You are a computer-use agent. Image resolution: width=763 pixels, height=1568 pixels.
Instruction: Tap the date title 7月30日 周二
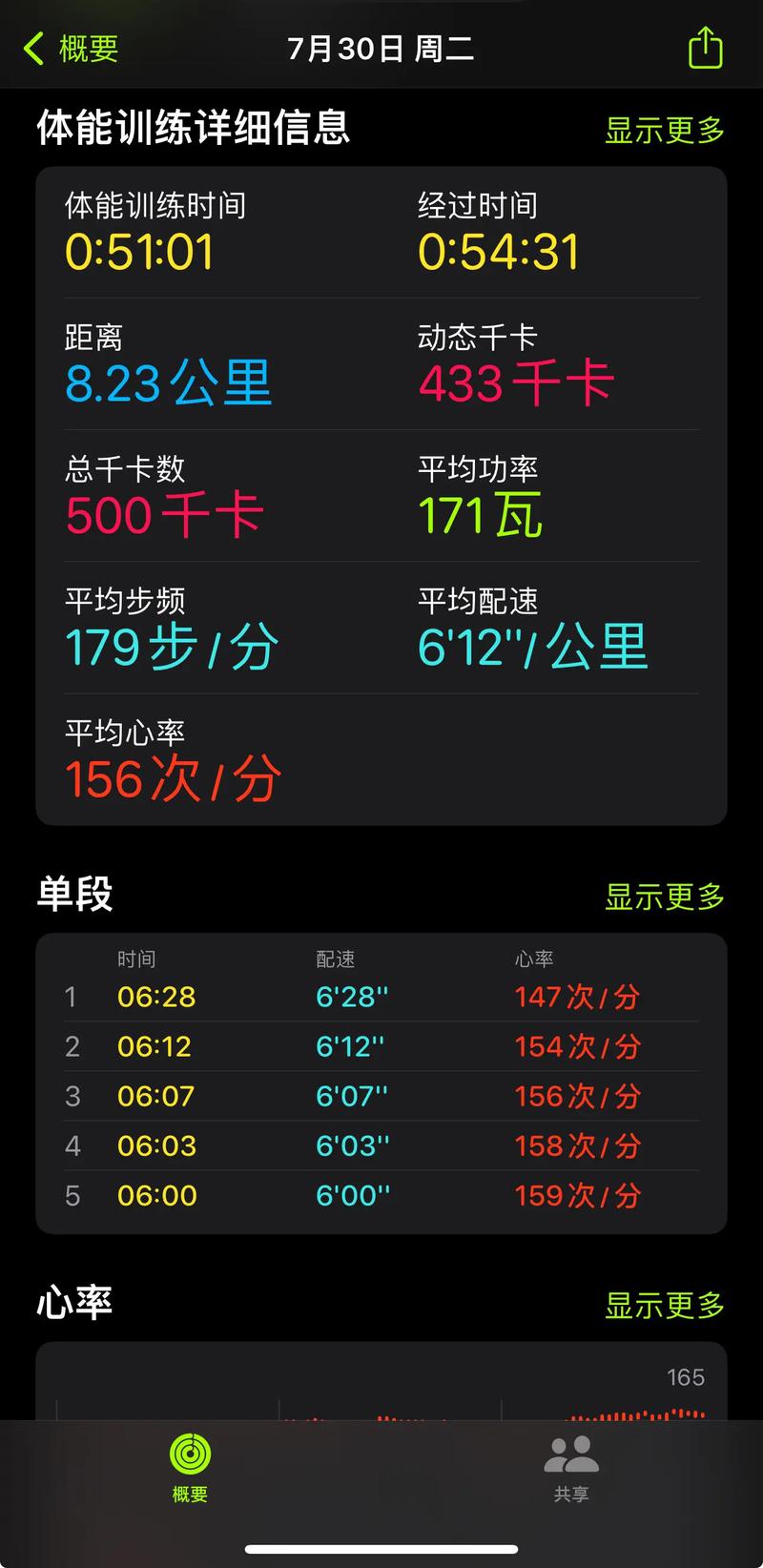[381, 50]
